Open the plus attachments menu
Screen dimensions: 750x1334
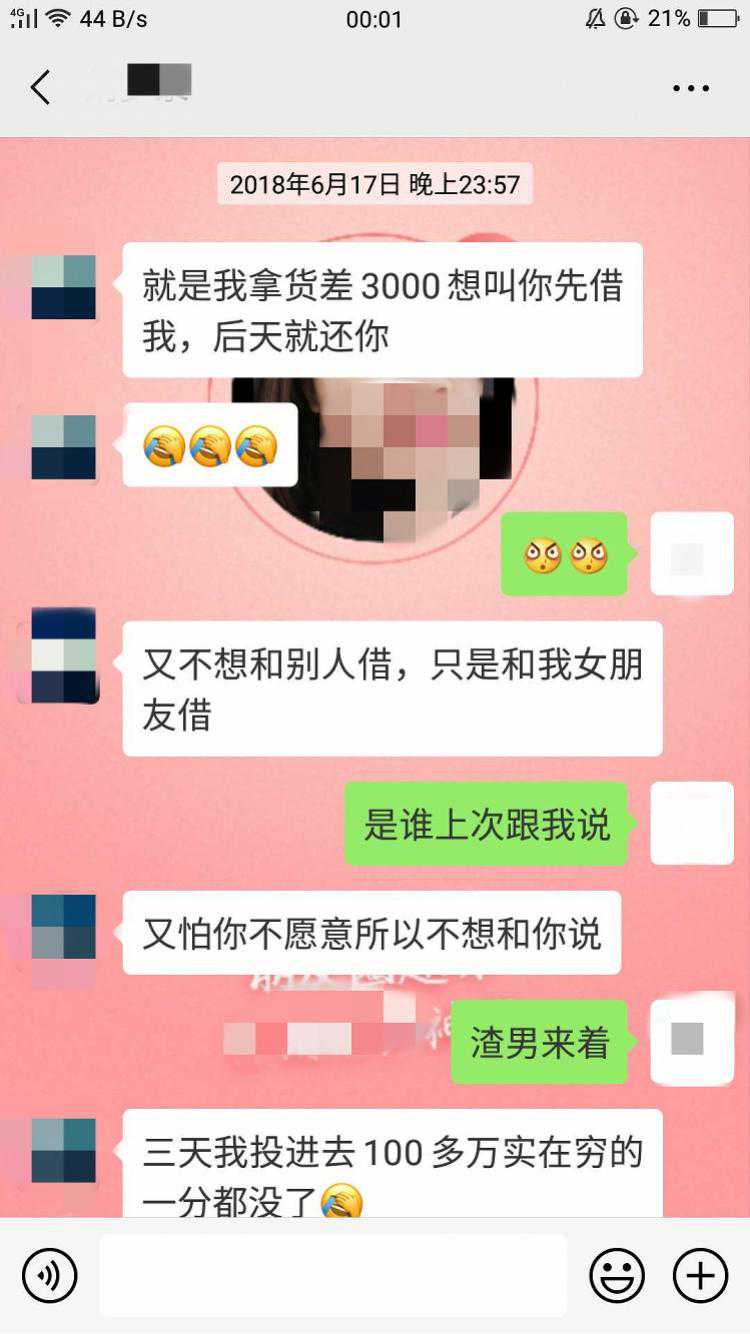point(700,1276)
